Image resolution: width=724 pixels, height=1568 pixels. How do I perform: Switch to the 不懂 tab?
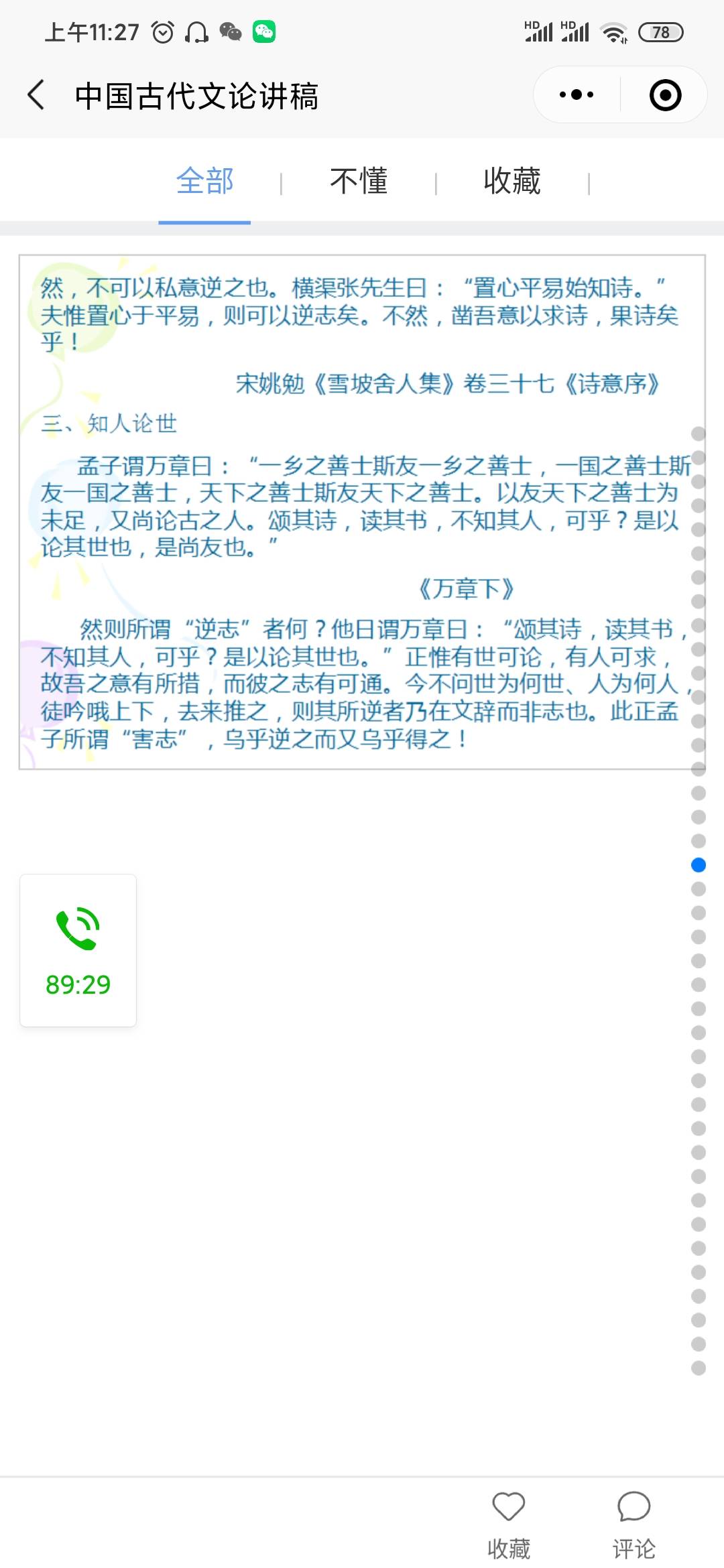(x=359, y=182)
